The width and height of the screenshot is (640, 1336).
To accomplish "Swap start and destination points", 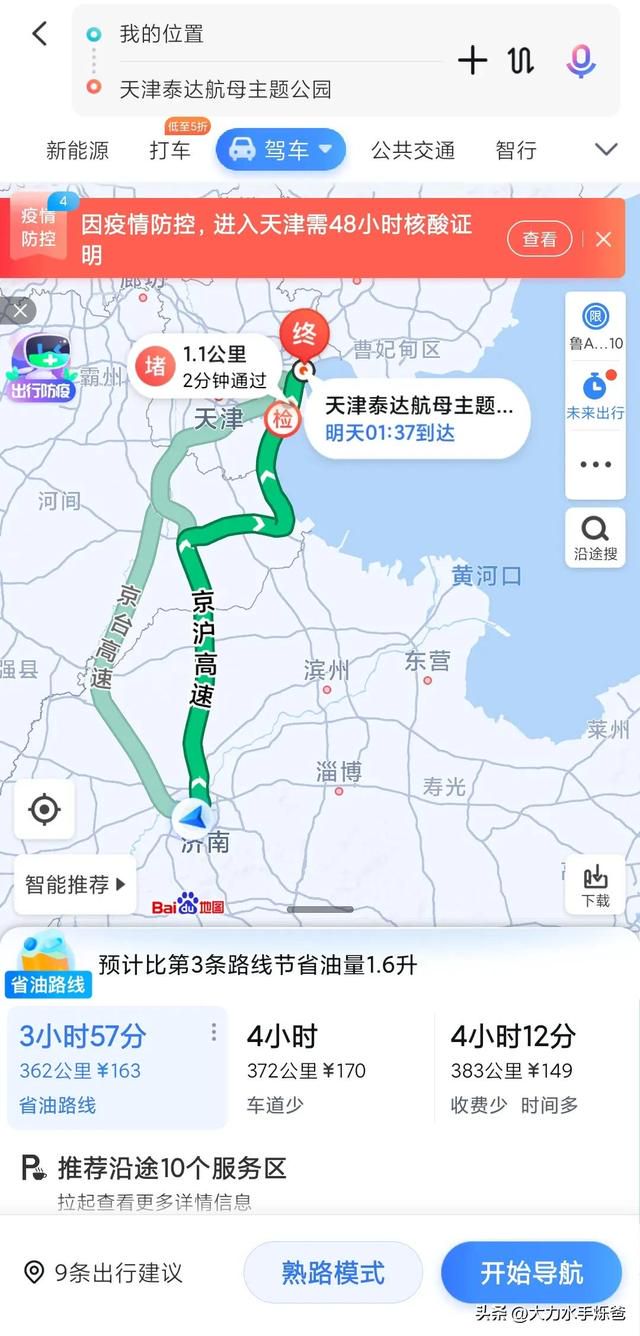I will [x=521, y=61].
